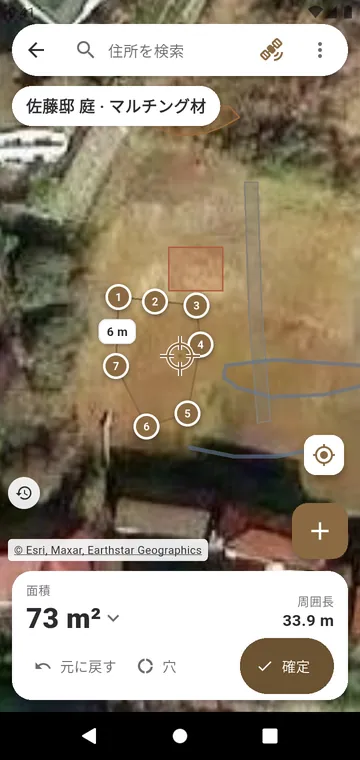
Task: Confirm the shape with 確定
Action: (287, 666)
